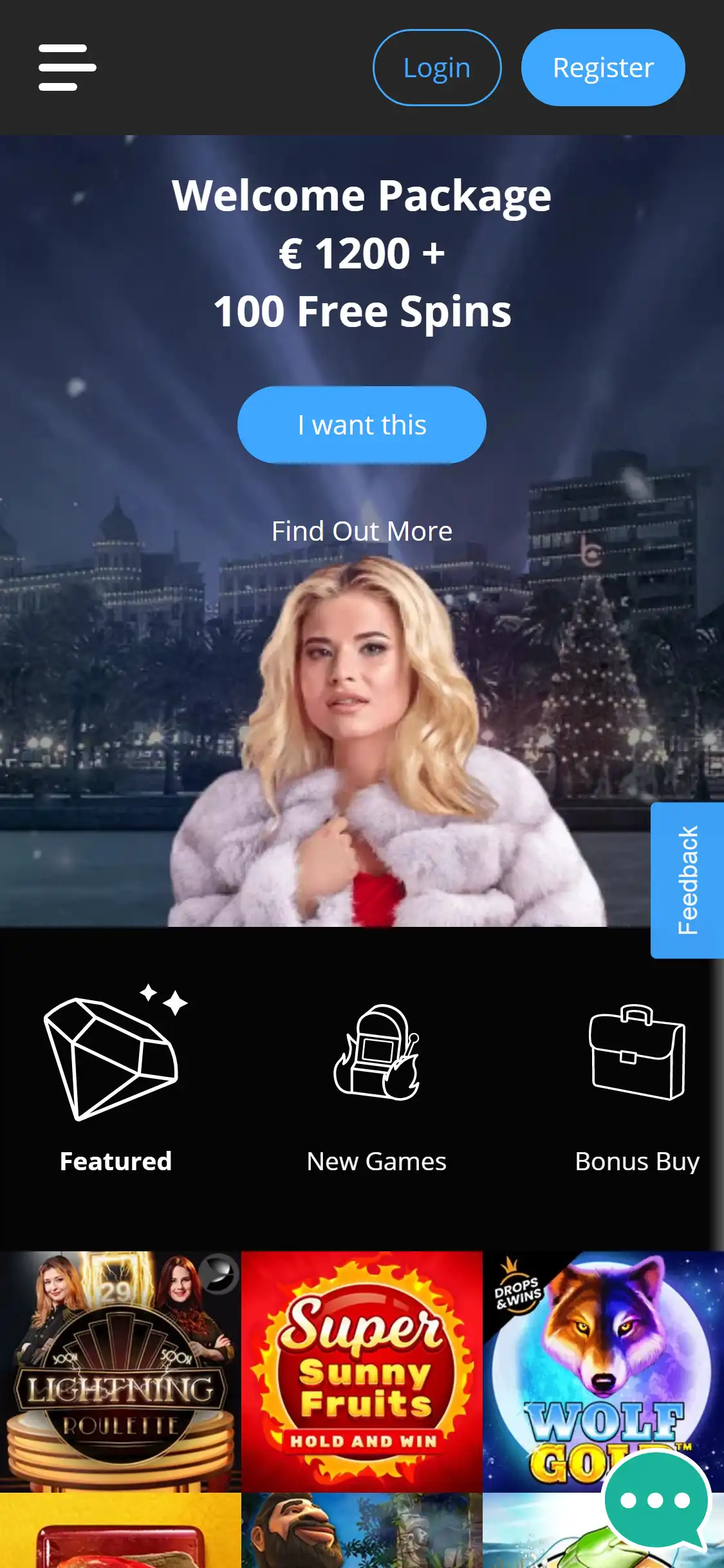This screenshot has width=724, height=1568.
Task: Show the Bonus Buy category
Action: pyautogui.click(x=637, y=1081)
